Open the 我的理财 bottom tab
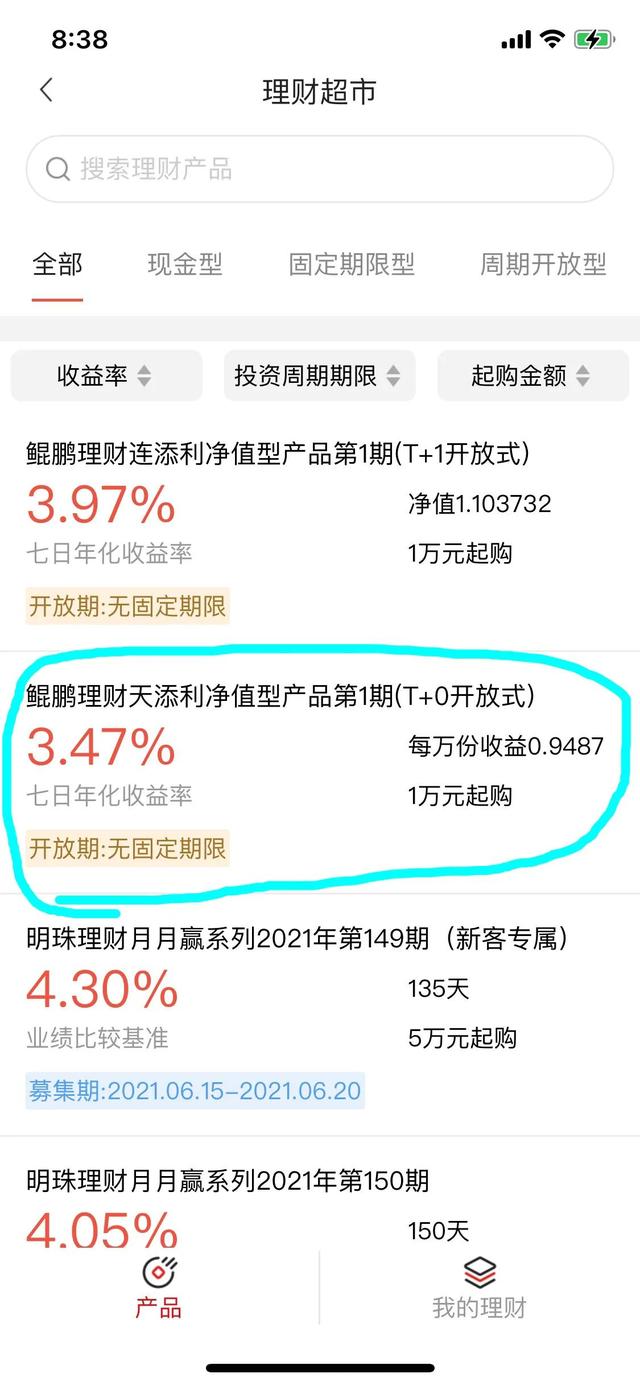The width and height of the screenshot is (640, 1386). (x=479, y=1288)
